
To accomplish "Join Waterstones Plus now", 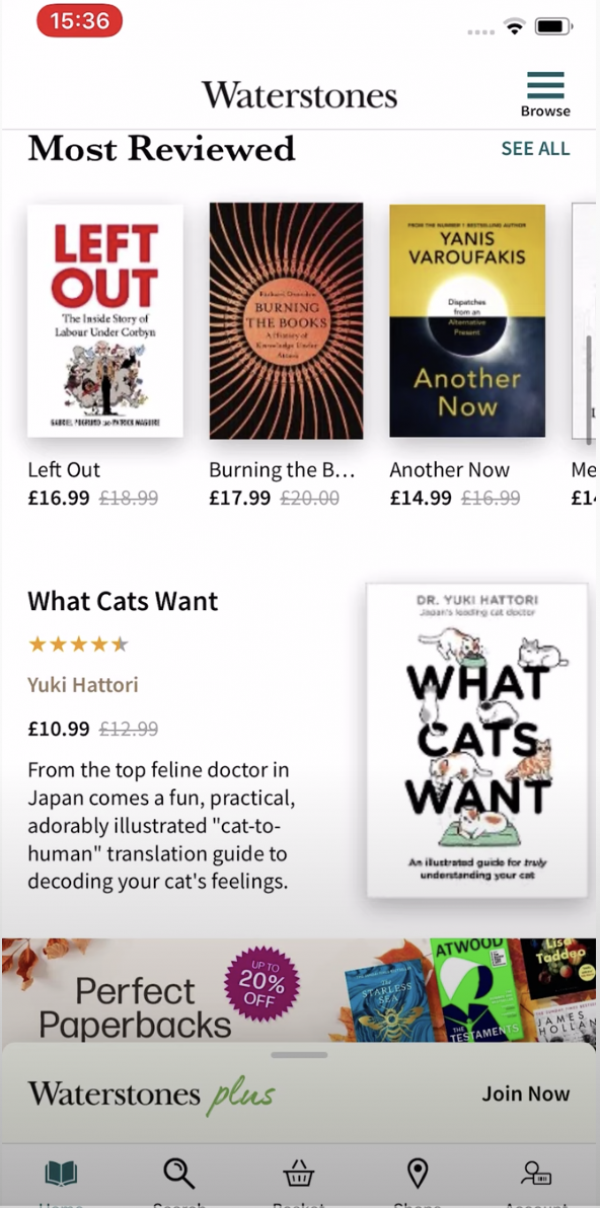I will (526, 1093).
